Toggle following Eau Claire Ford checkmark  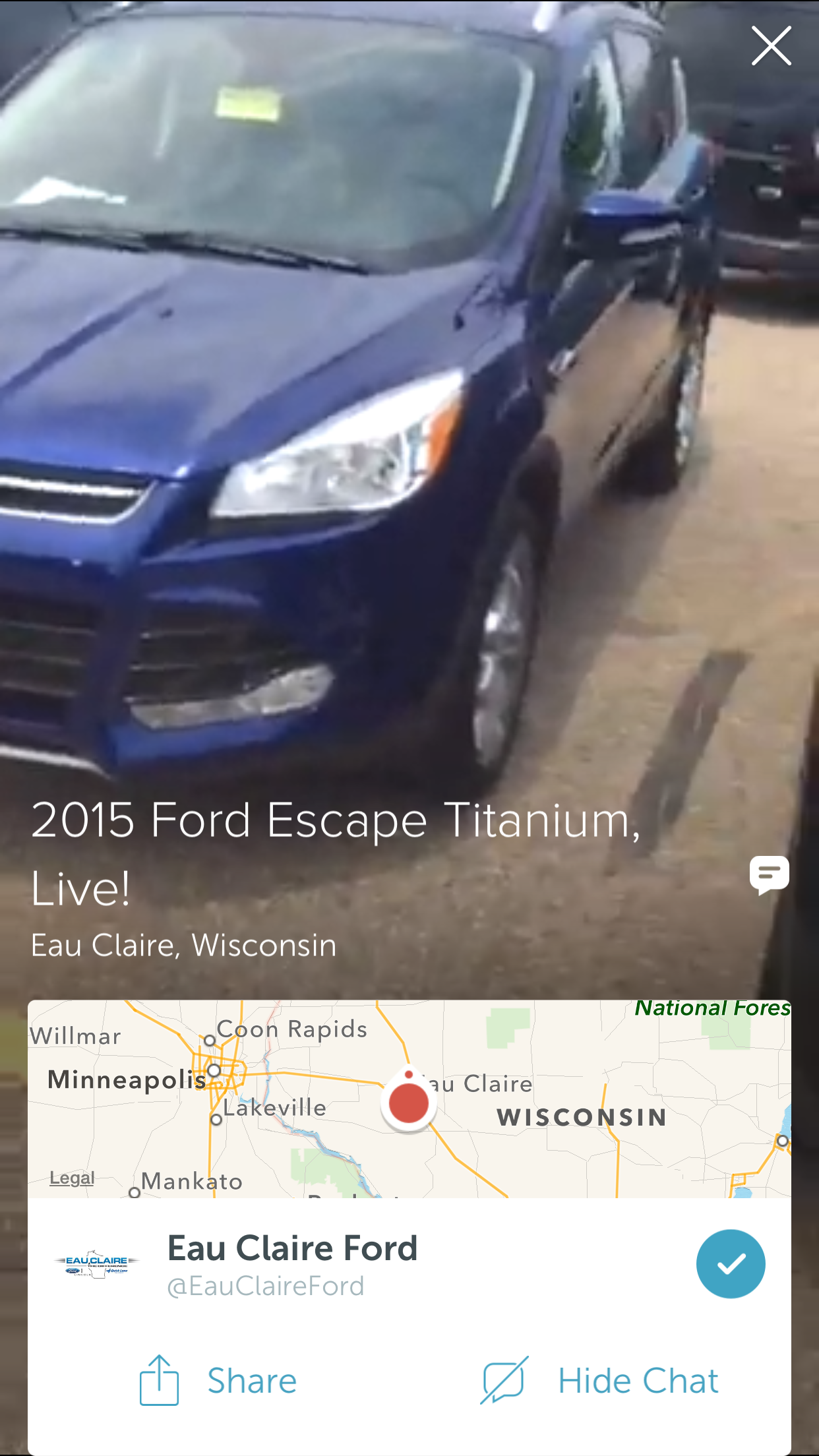pos(731,1263)
